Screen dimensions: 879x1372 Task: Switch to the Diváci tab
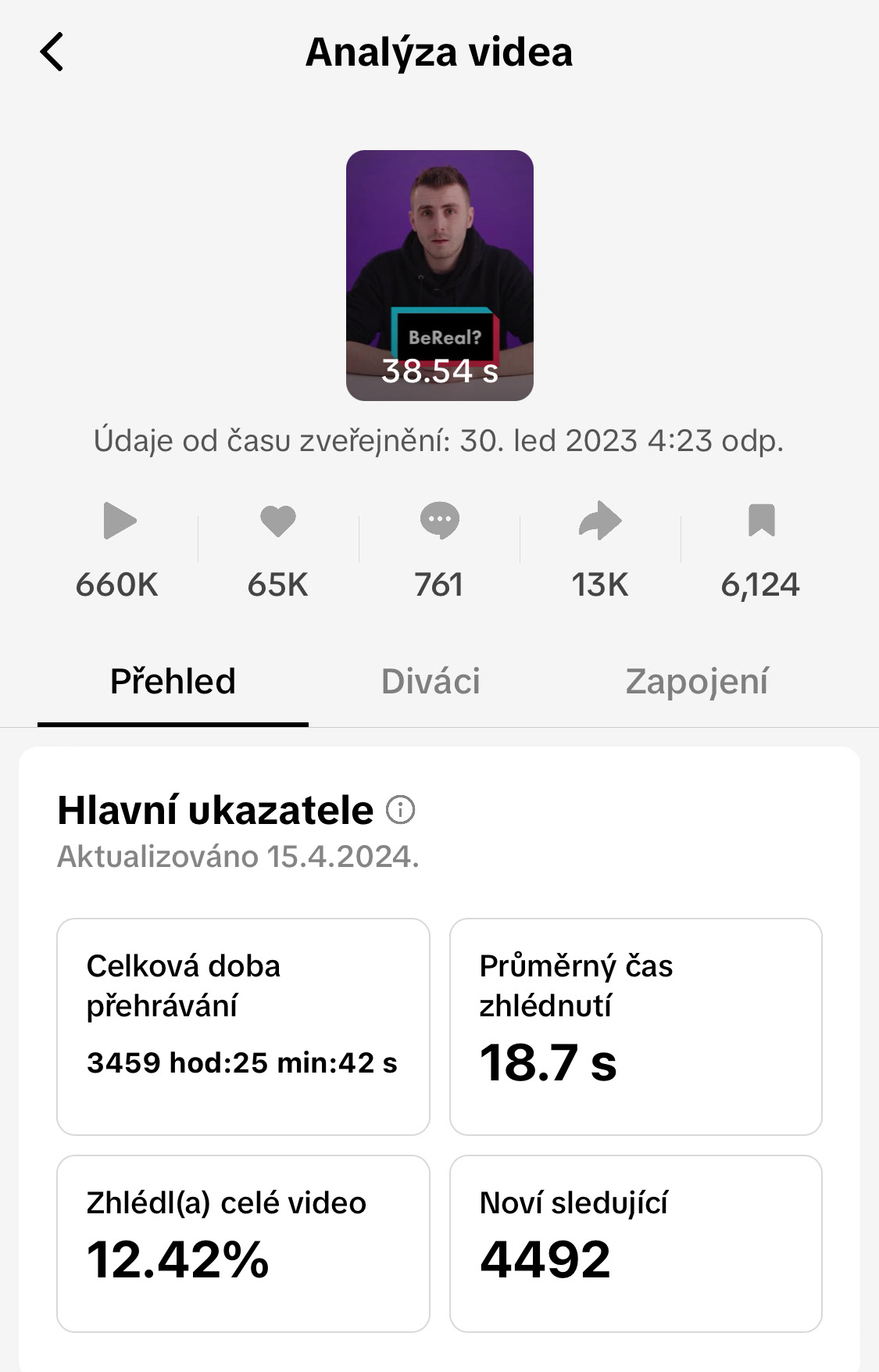point(431,682)
